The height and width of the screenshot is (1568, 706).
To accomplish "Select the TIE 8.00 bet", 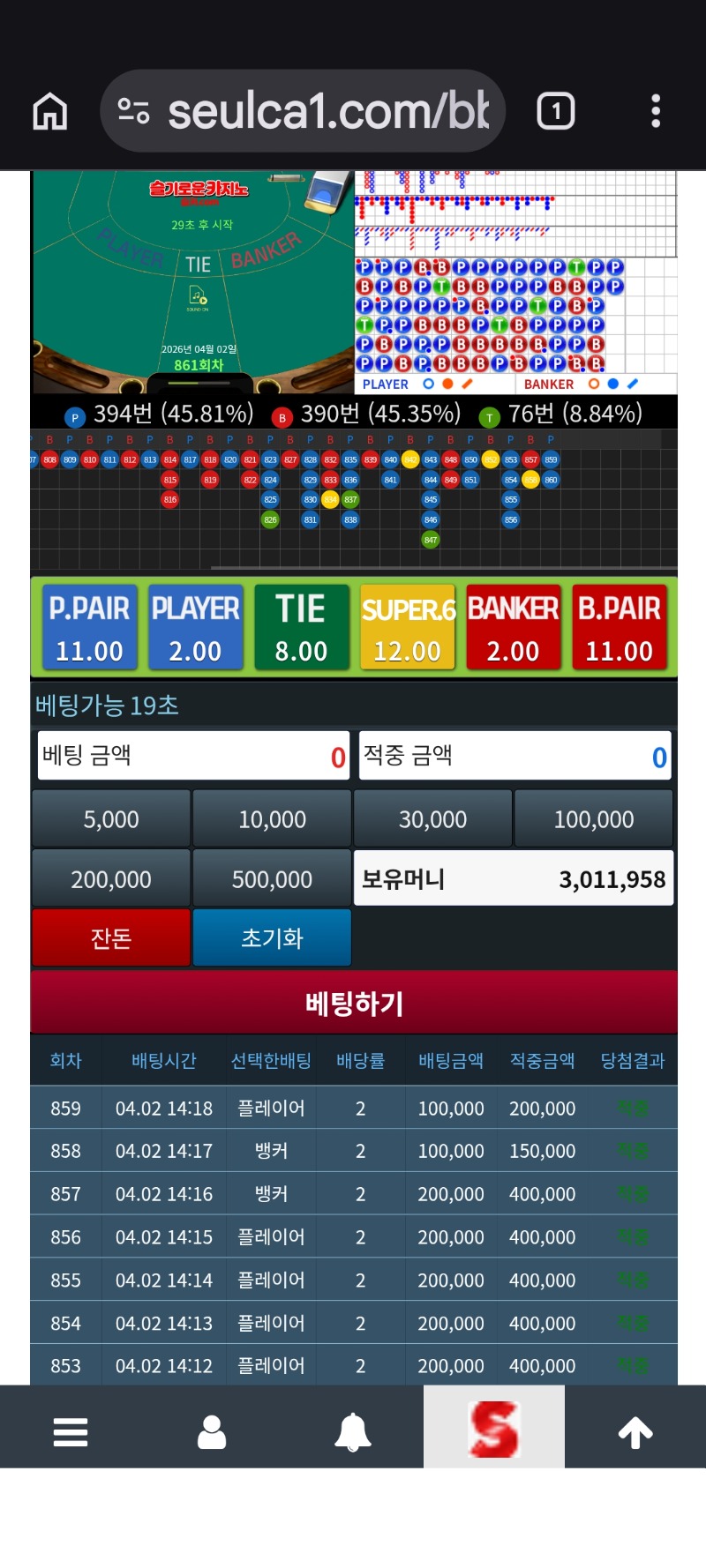I will (301, 628).
